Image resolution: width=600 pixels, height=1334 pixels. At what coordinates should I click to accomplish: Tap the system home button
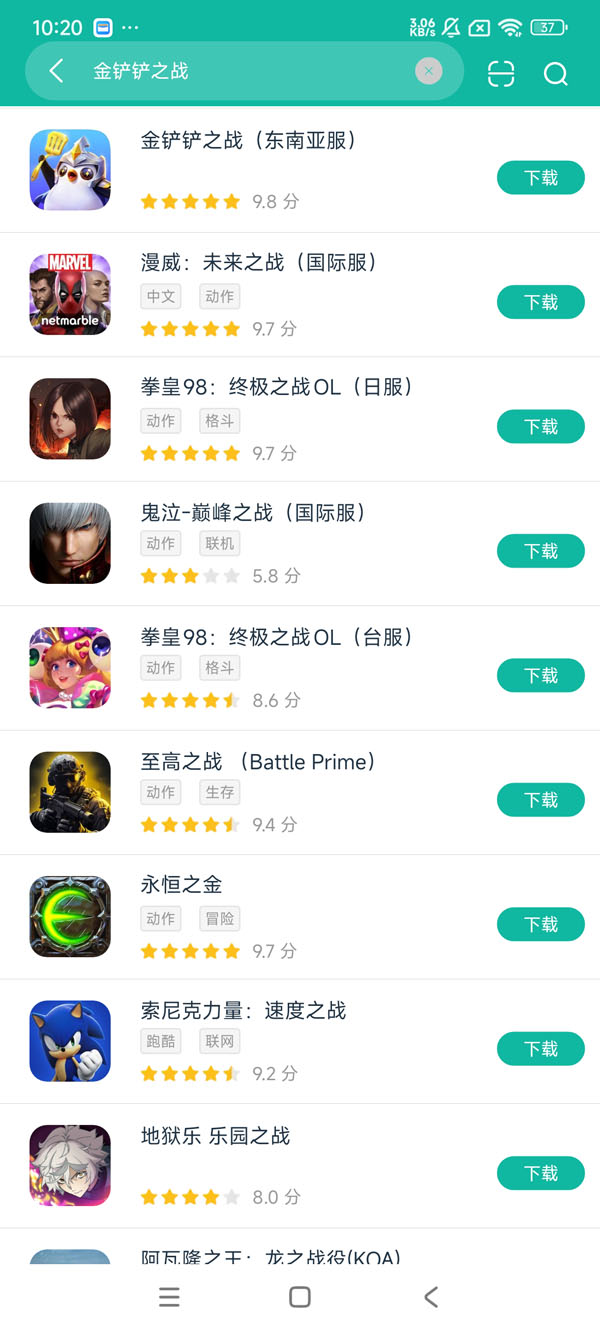click(299, 1297)
